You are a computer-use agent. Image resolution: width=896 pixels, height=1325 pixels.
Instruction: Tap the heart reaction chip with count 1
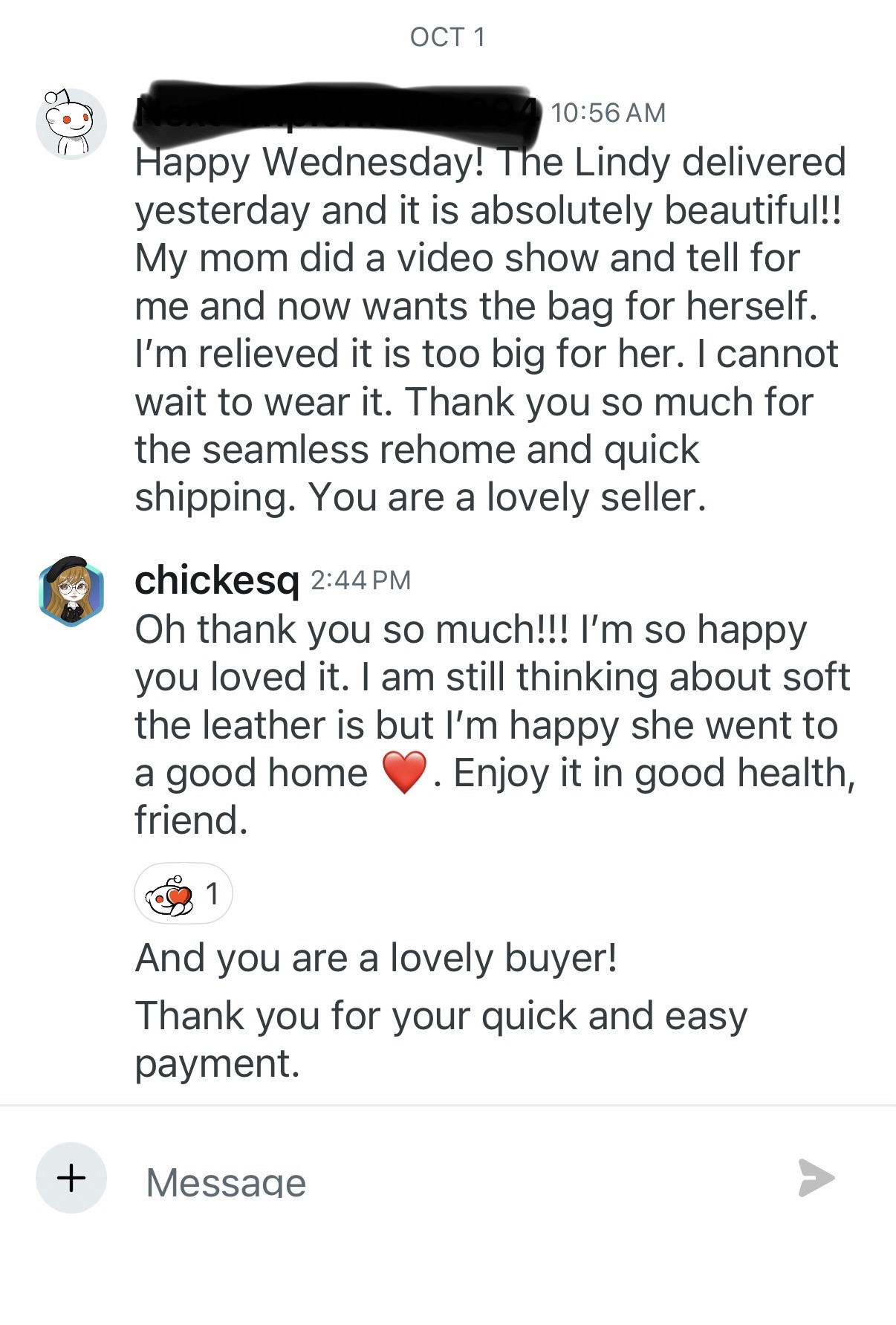(183, 894)
